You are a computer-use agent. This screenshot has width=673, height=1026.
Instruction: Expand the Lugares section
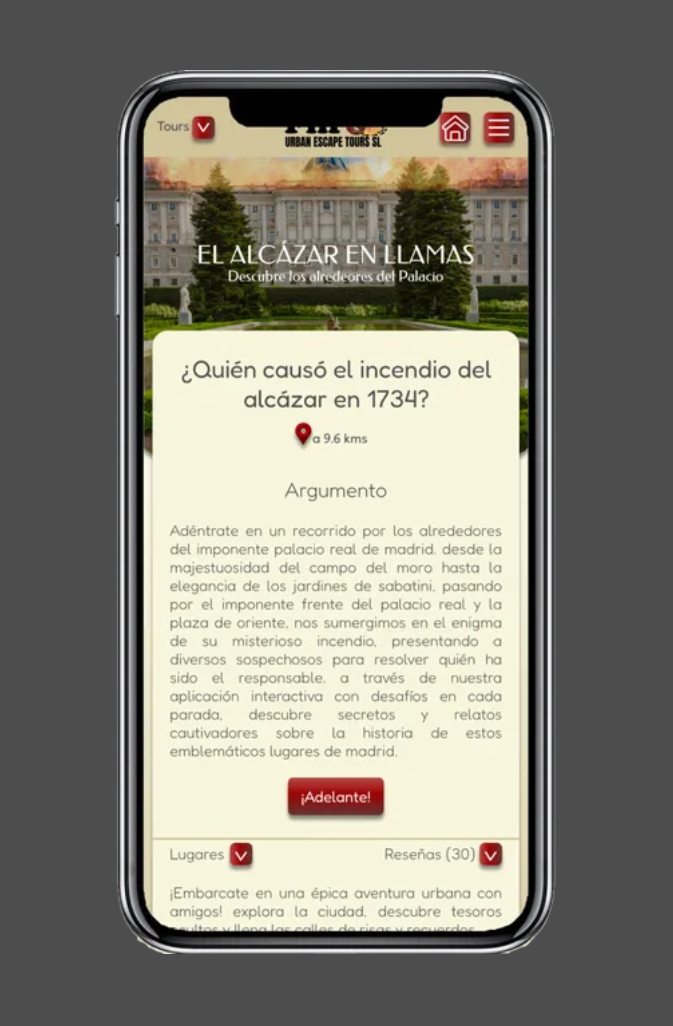click(241, 855)
